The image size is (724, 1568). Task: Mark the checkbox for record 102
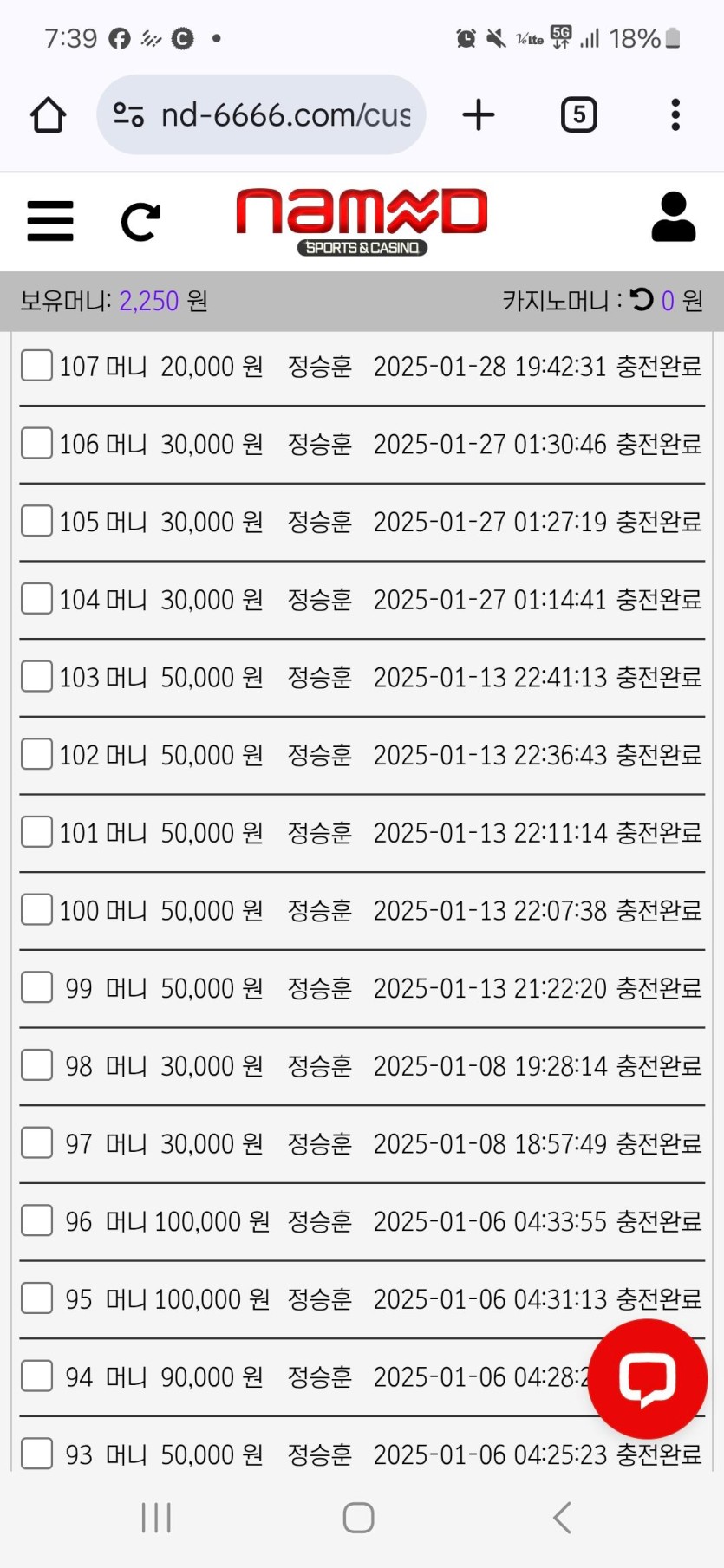click(x=36, y=754)
